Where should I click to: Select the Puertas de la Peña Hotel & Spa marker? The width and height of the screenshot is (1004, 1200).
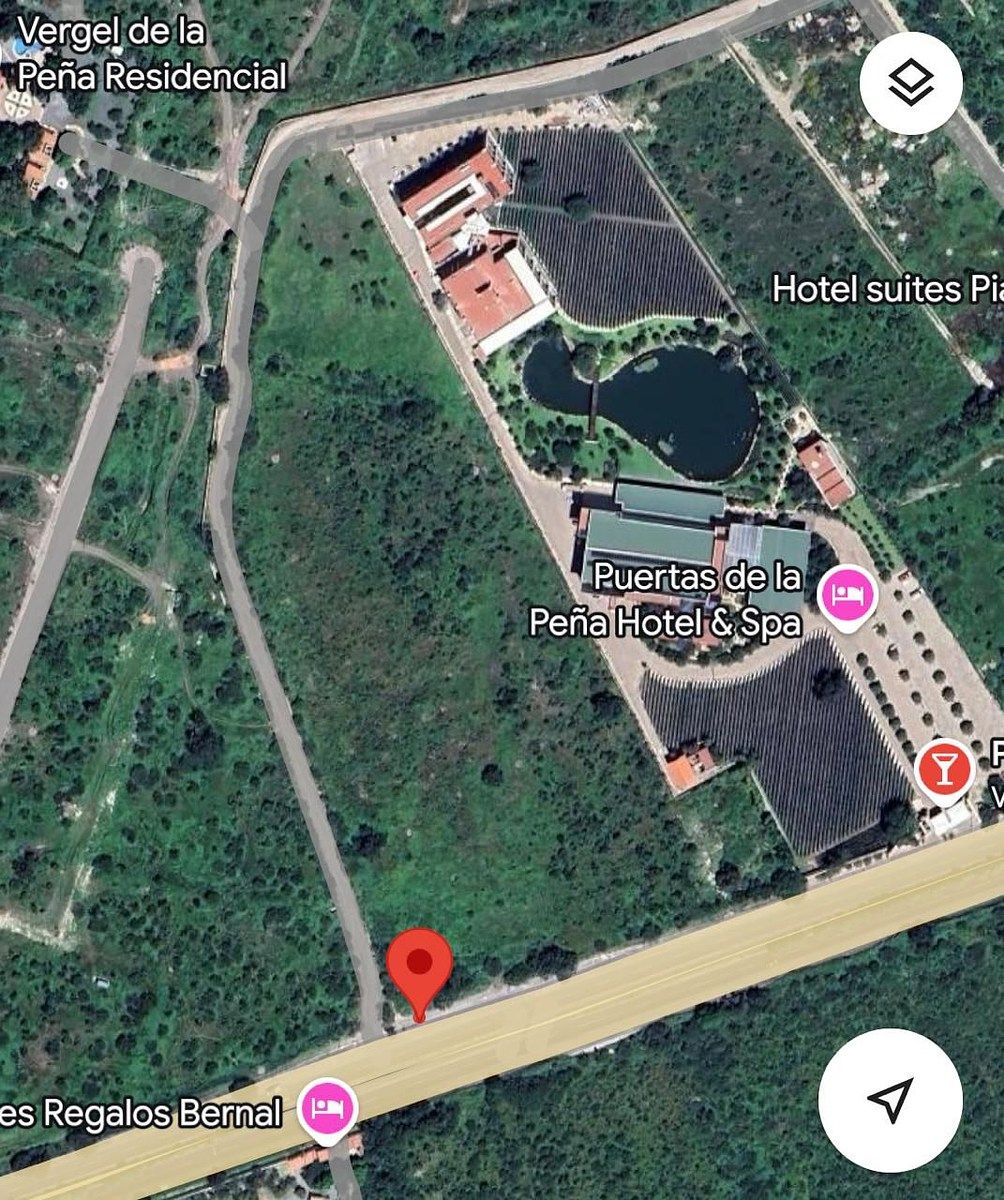(x=847, y=598)
